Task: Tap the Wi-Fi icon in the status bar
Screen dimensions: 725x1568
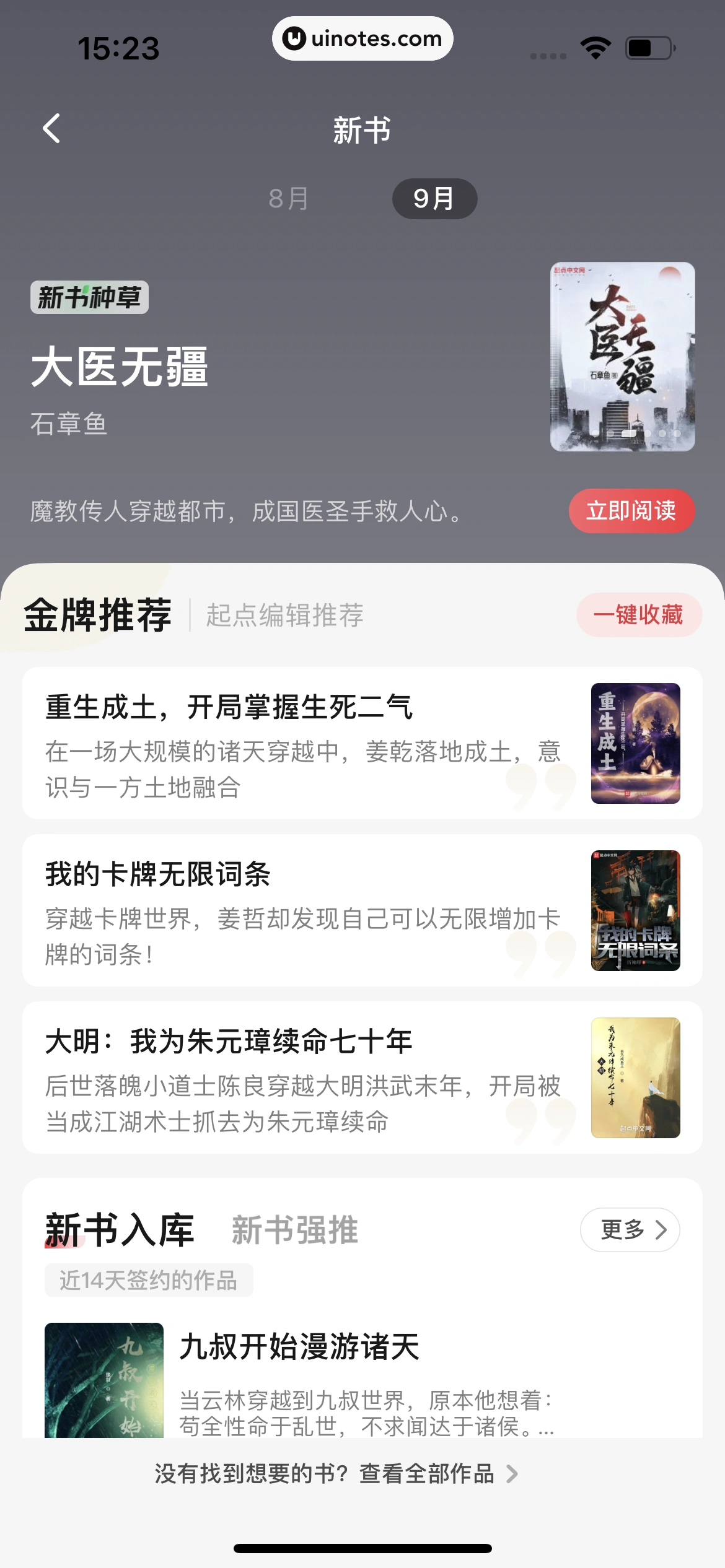Action: (595, 46)
